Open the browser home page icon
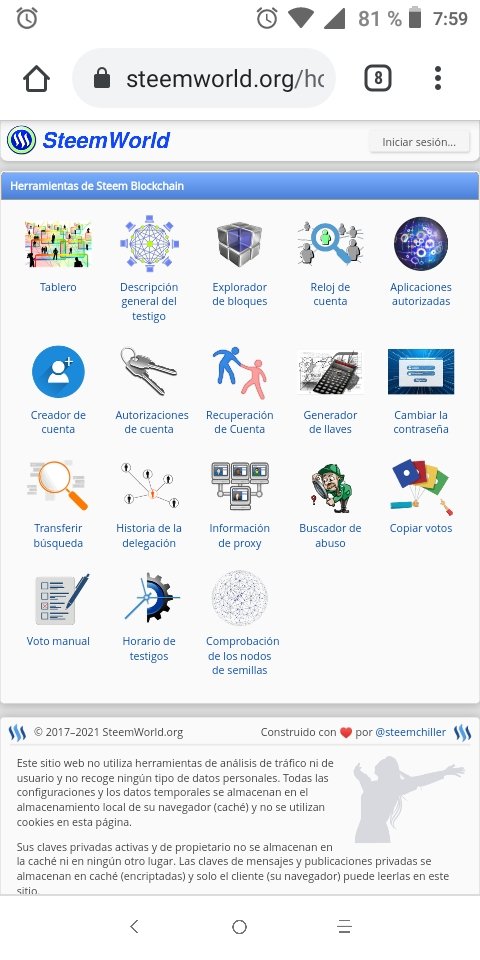The image size is (480, 960). pos(36,78)
